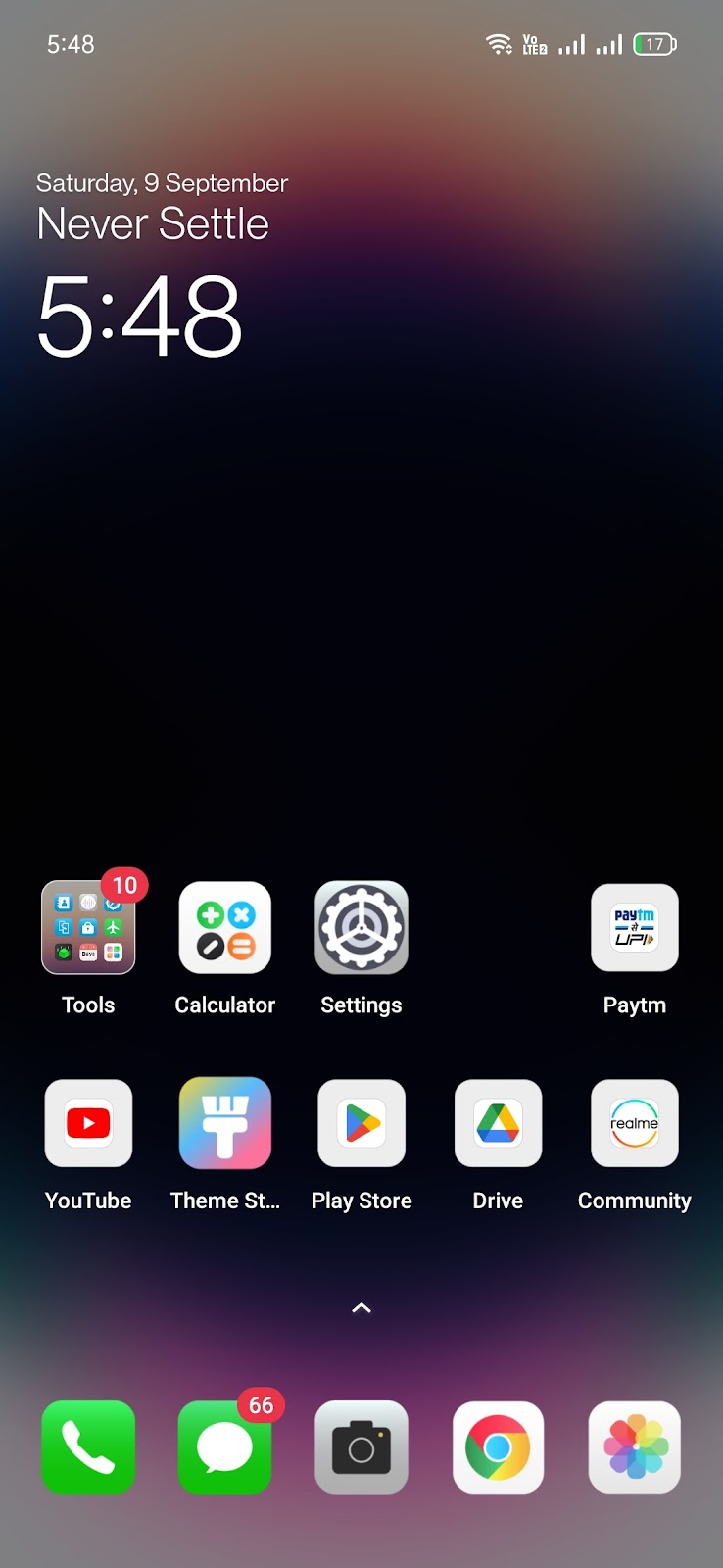
Task: Open Messages with 66 unread
Action: pos(225,1447)
